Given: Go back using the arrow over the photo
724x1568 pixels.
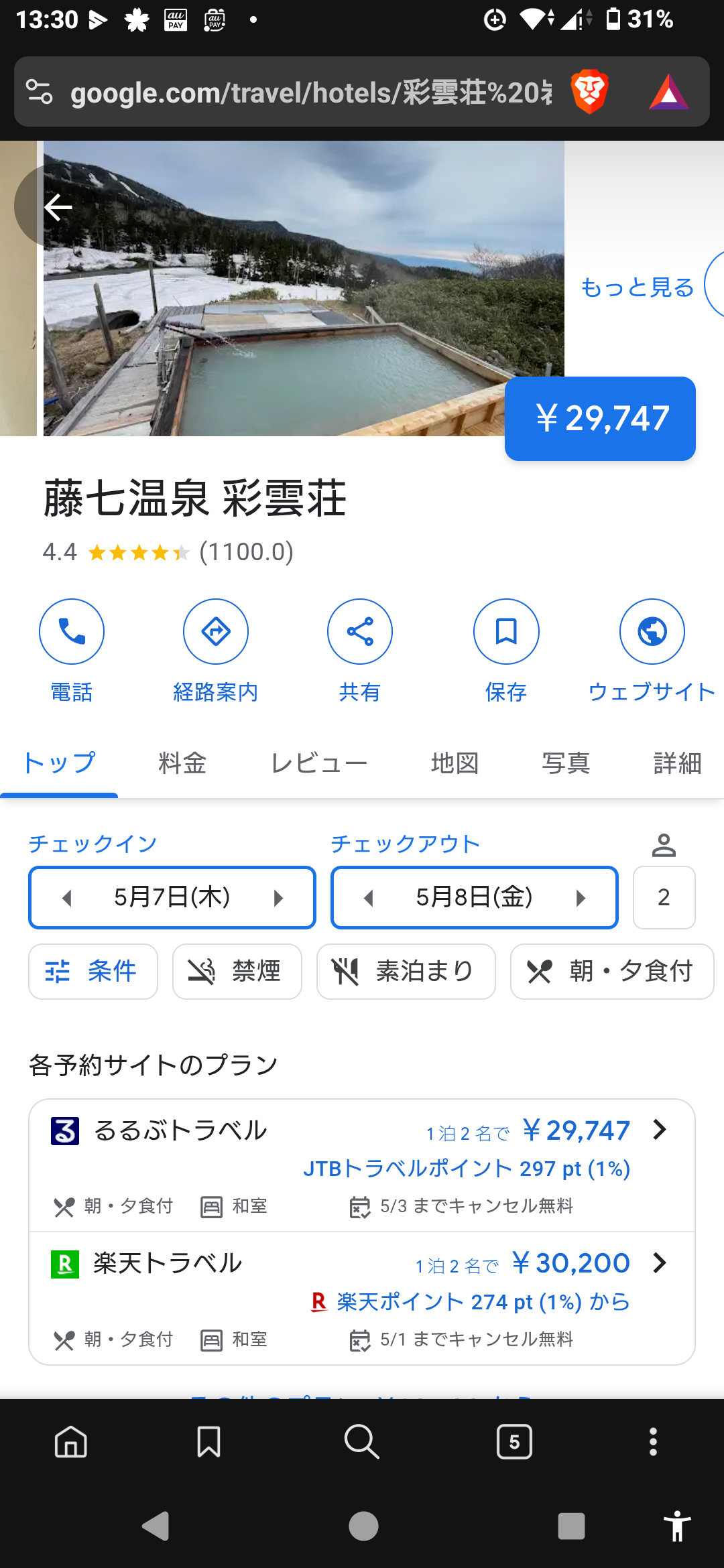Looking at the screenshot, I should pos(58,207).
